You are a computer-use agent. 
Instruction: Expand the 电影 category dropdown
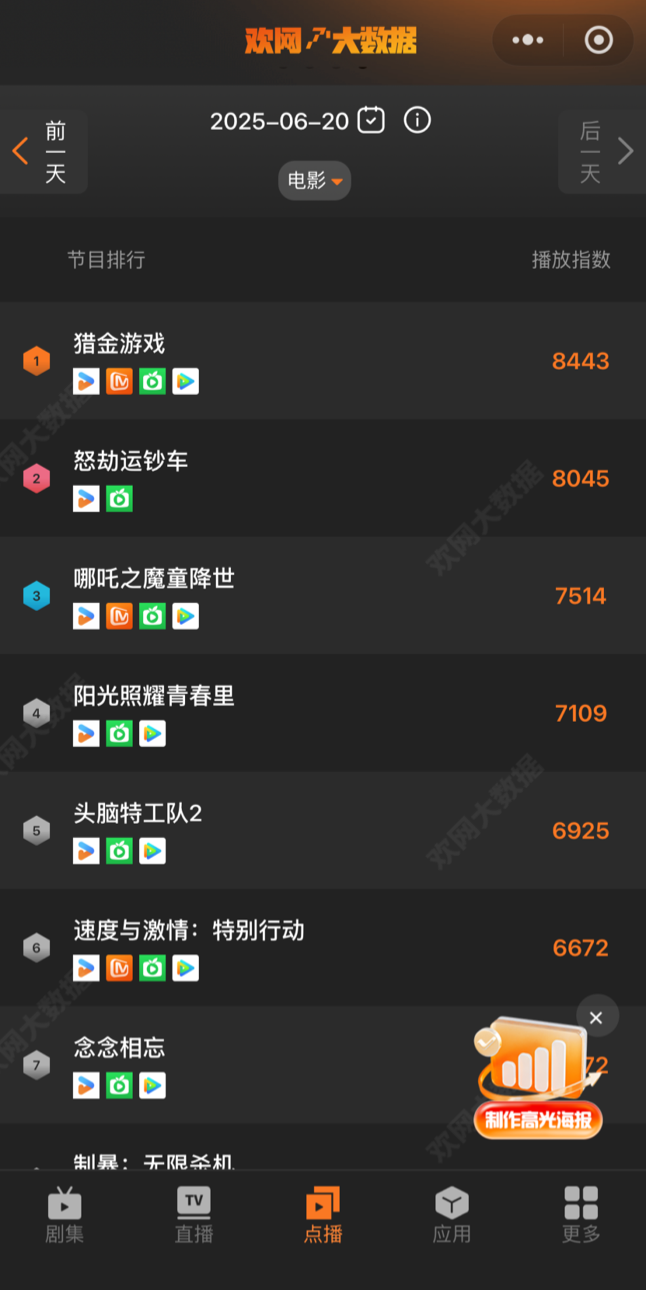pyautogui.click(x=314, y=181)
